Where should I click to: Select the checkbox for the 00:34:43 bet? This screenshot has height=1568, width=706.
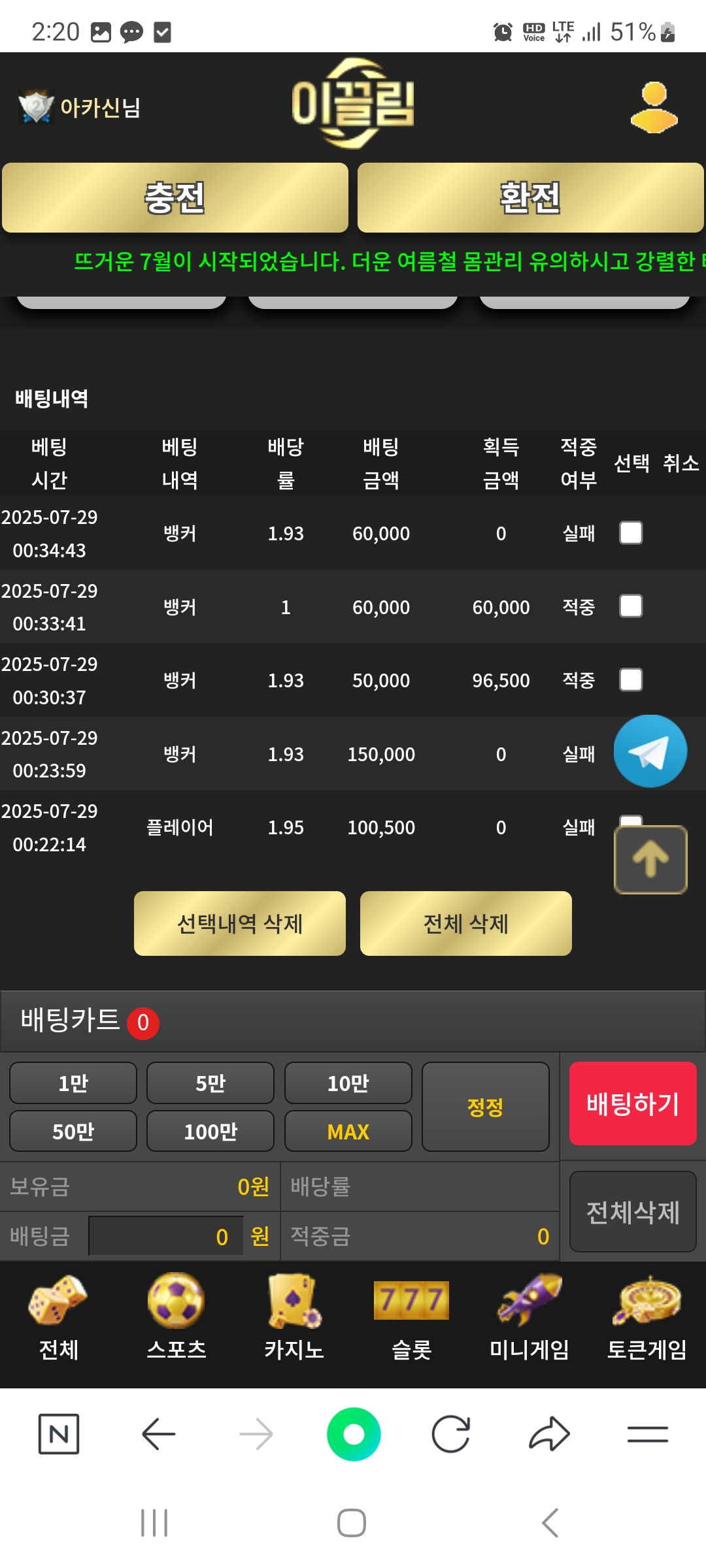[x=631, y=533]
